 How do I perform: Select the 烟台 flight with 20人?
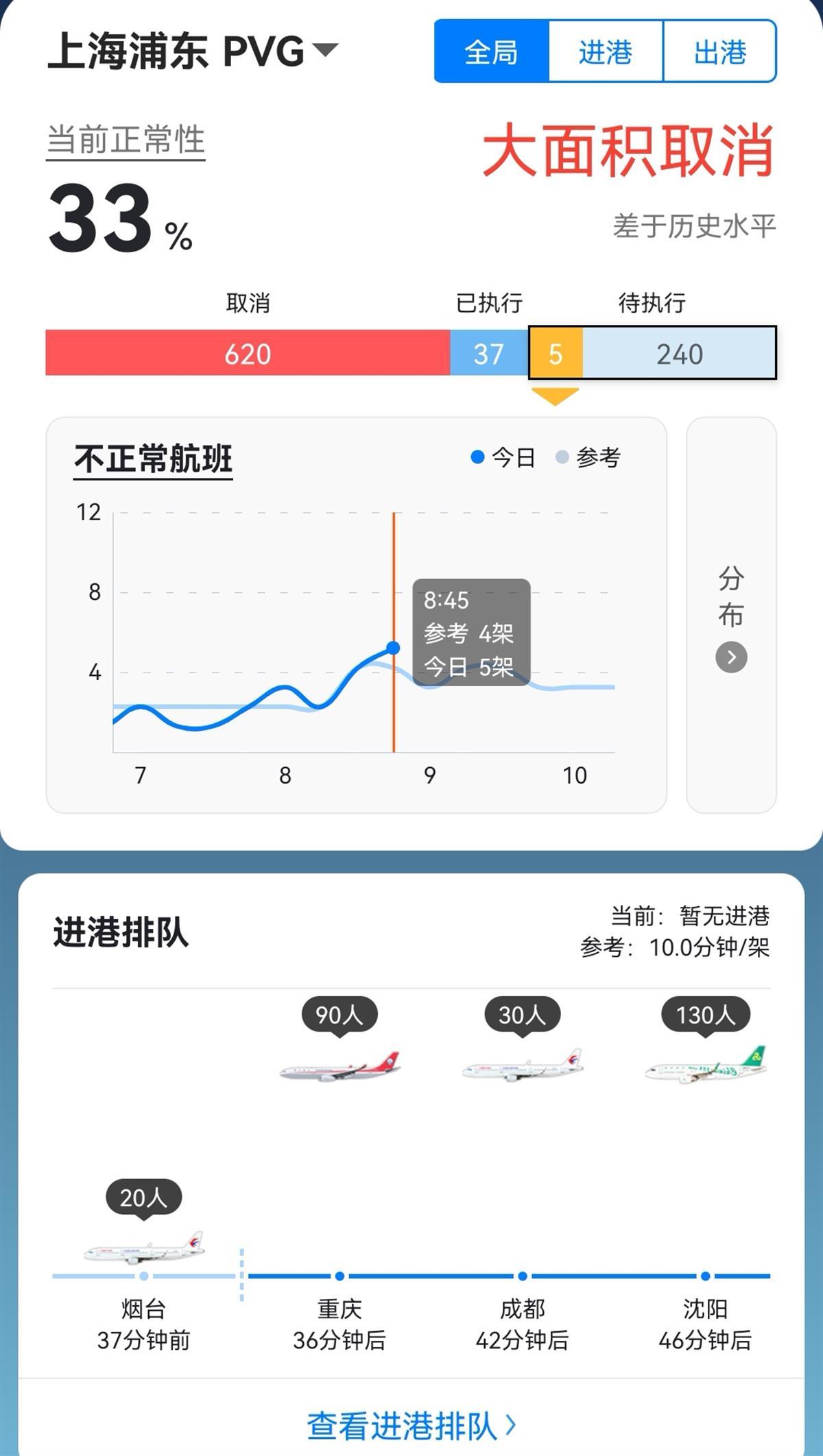click(x=143, y=1249)
